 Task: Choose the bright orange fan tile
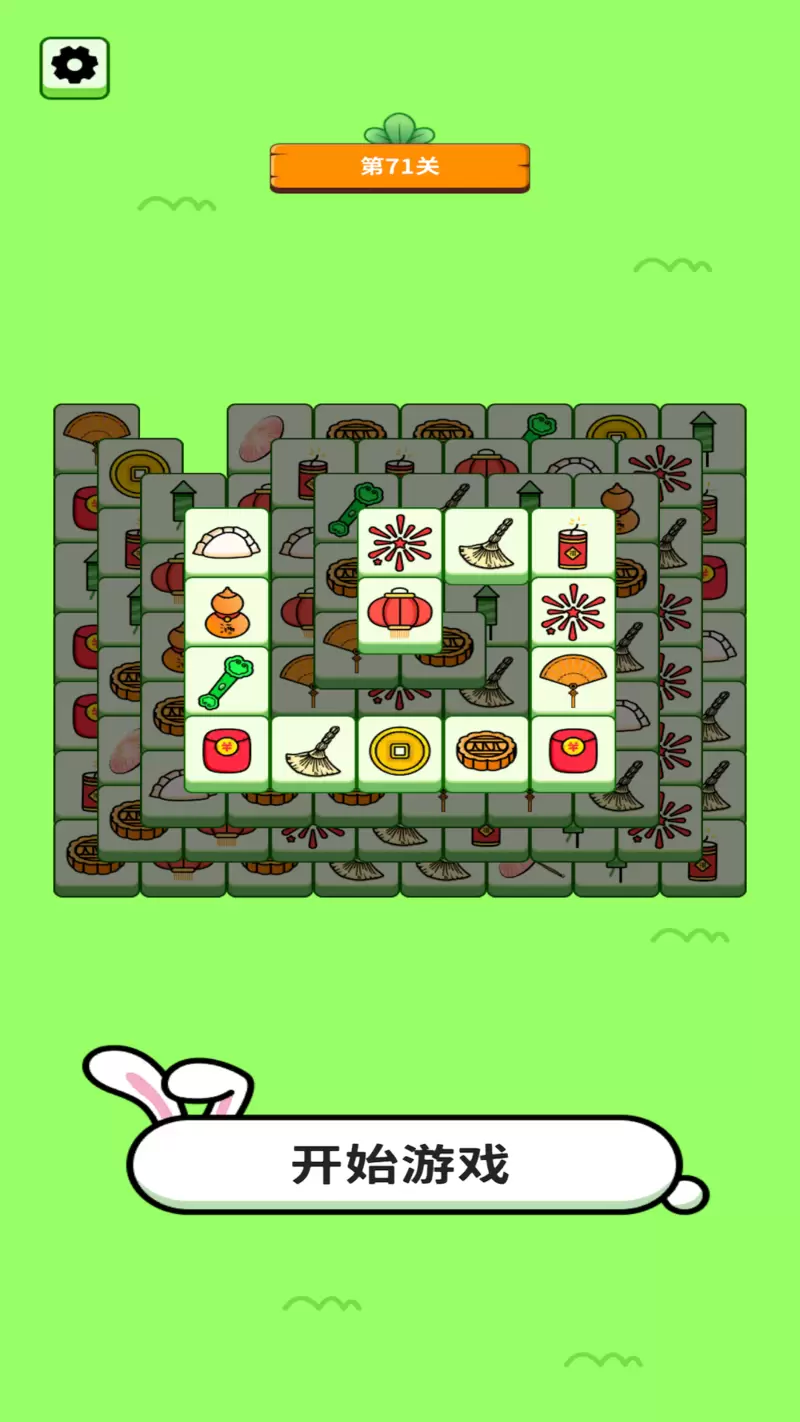(x=573, y=680)
